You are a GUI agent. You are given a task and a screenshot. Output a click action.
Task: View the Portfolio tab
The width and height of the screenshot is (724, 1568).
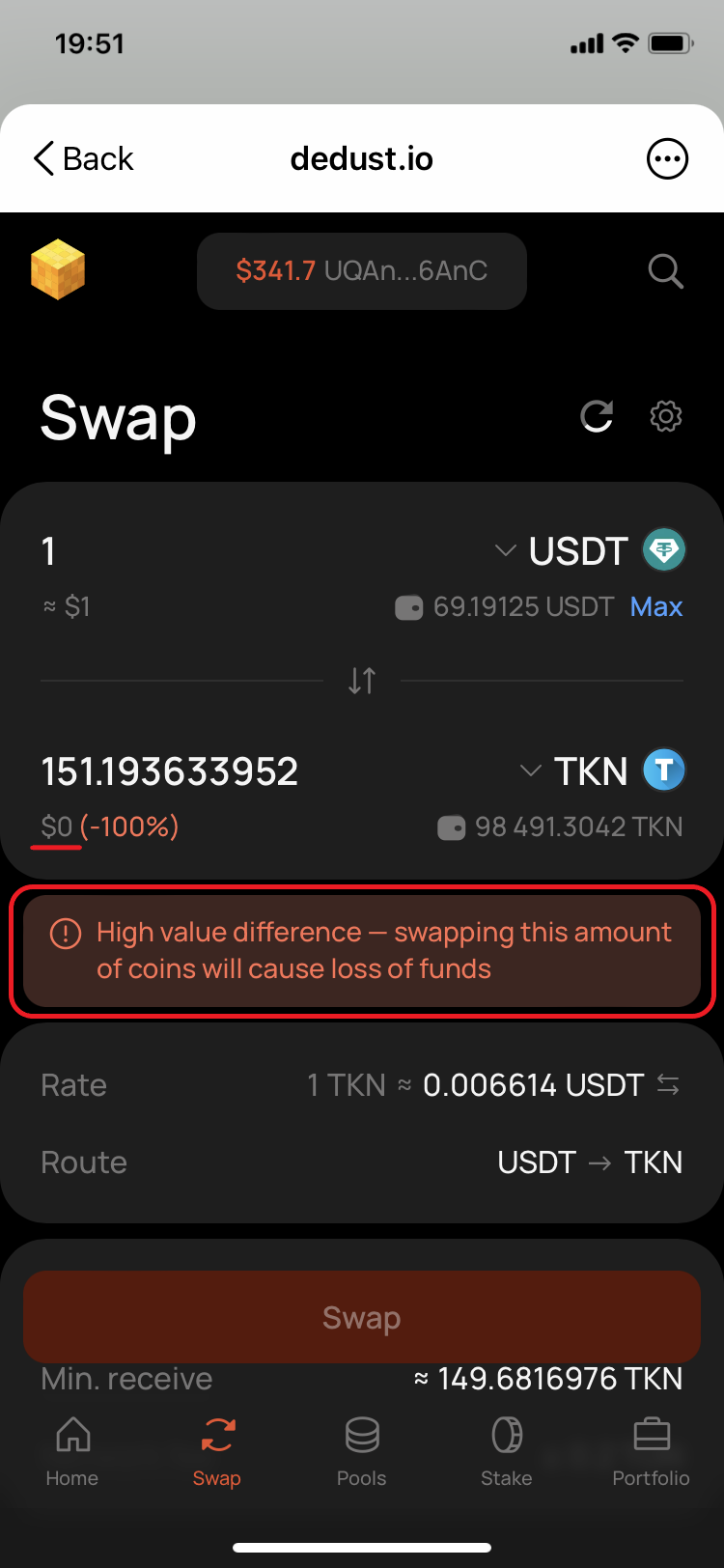coord(652,1449)
